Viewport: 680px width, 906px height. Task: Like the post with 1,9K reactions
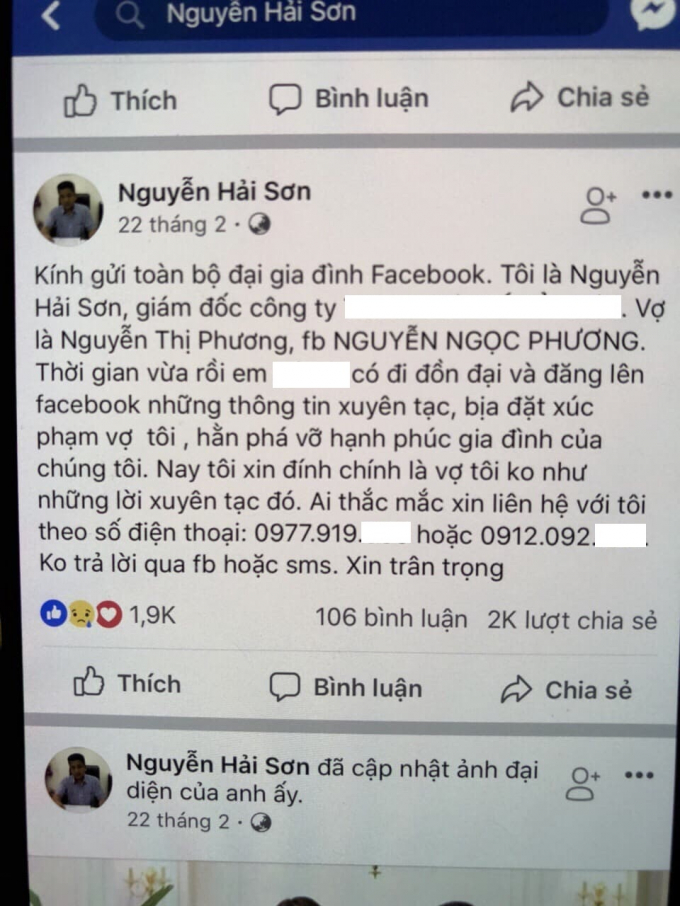(x=128, y=685)
